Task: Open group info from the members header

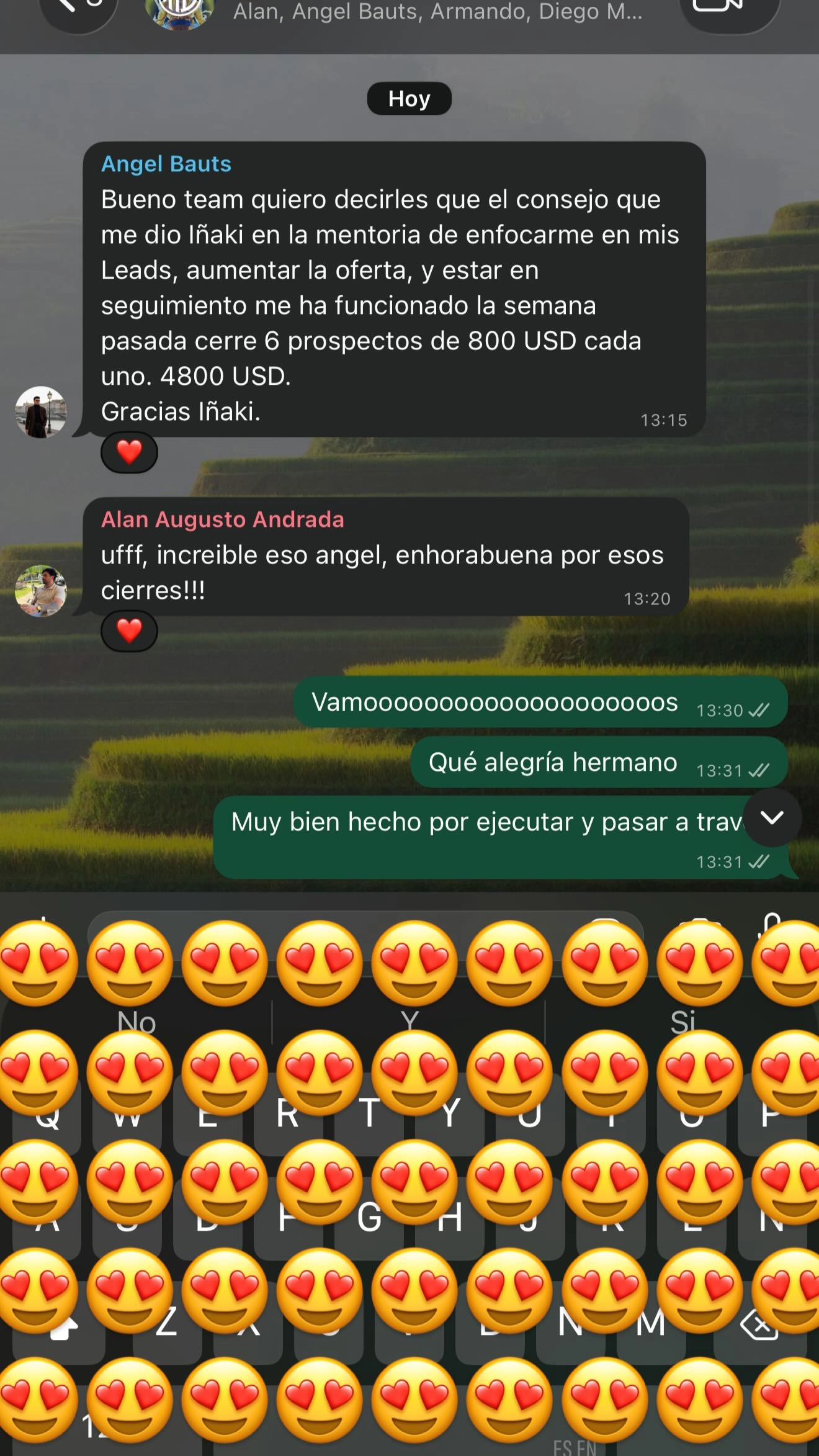Action: (x=437, y=11)
